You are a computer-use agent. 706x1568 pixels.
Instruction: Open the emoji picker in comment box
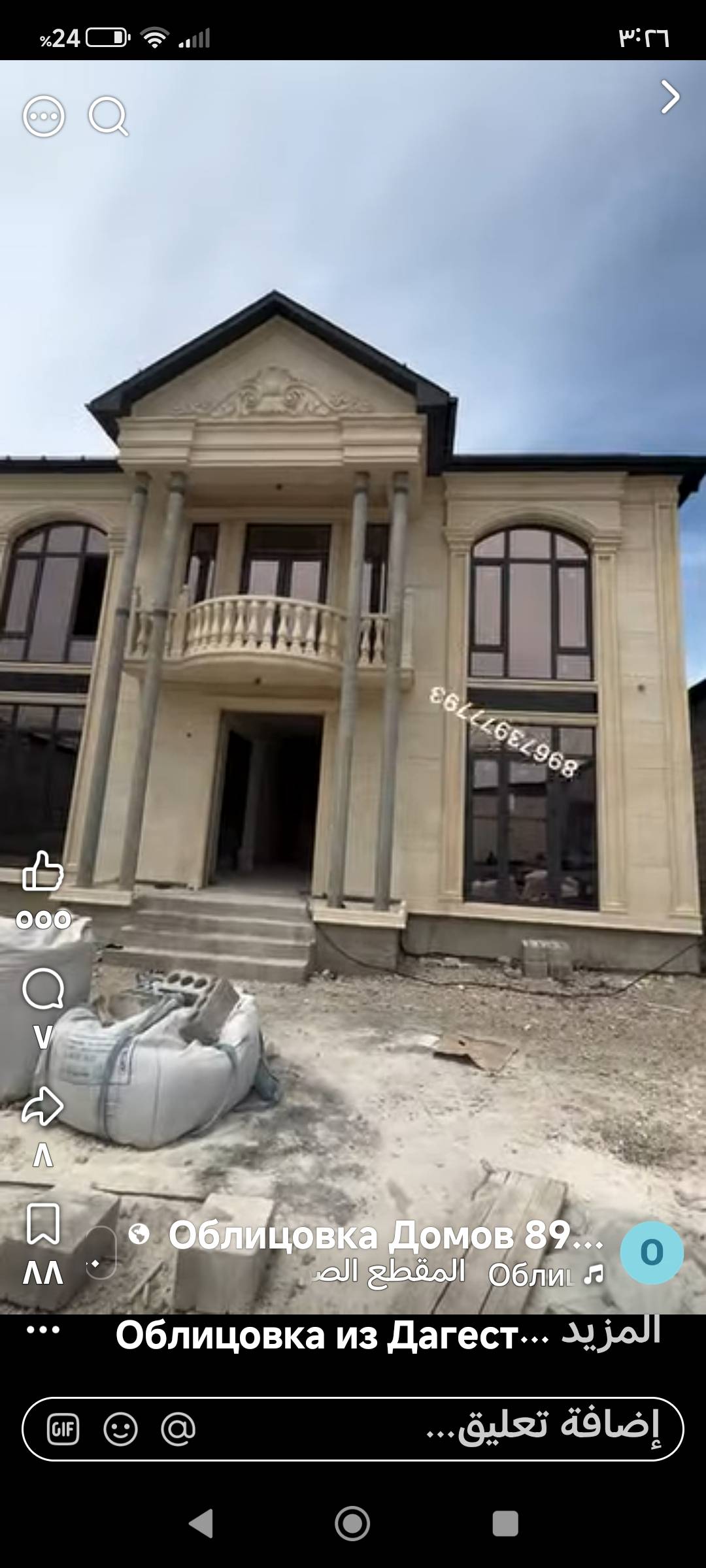click(121, 1429)
